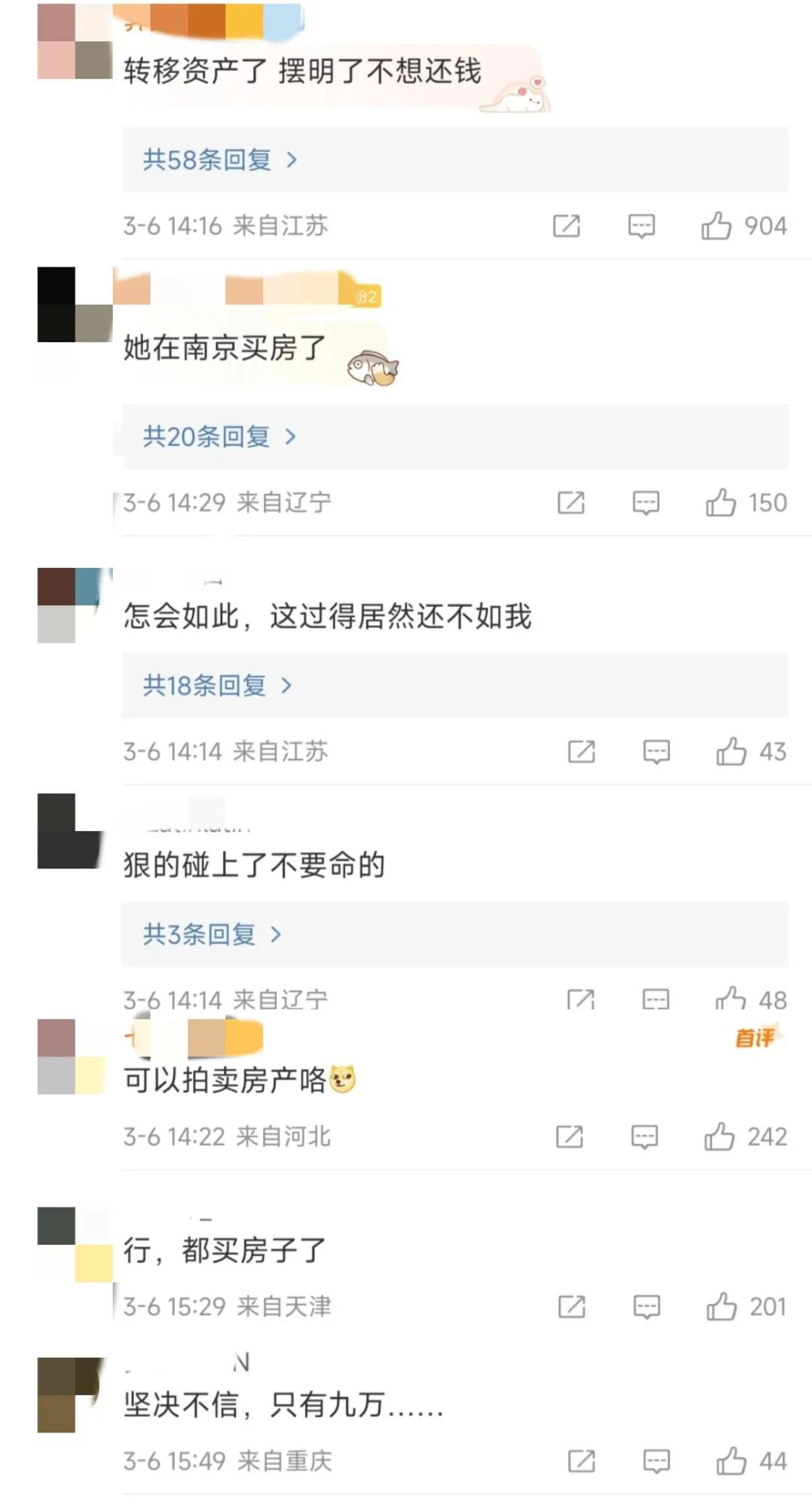Like the comment 她在南京买房了

[720, 503]
